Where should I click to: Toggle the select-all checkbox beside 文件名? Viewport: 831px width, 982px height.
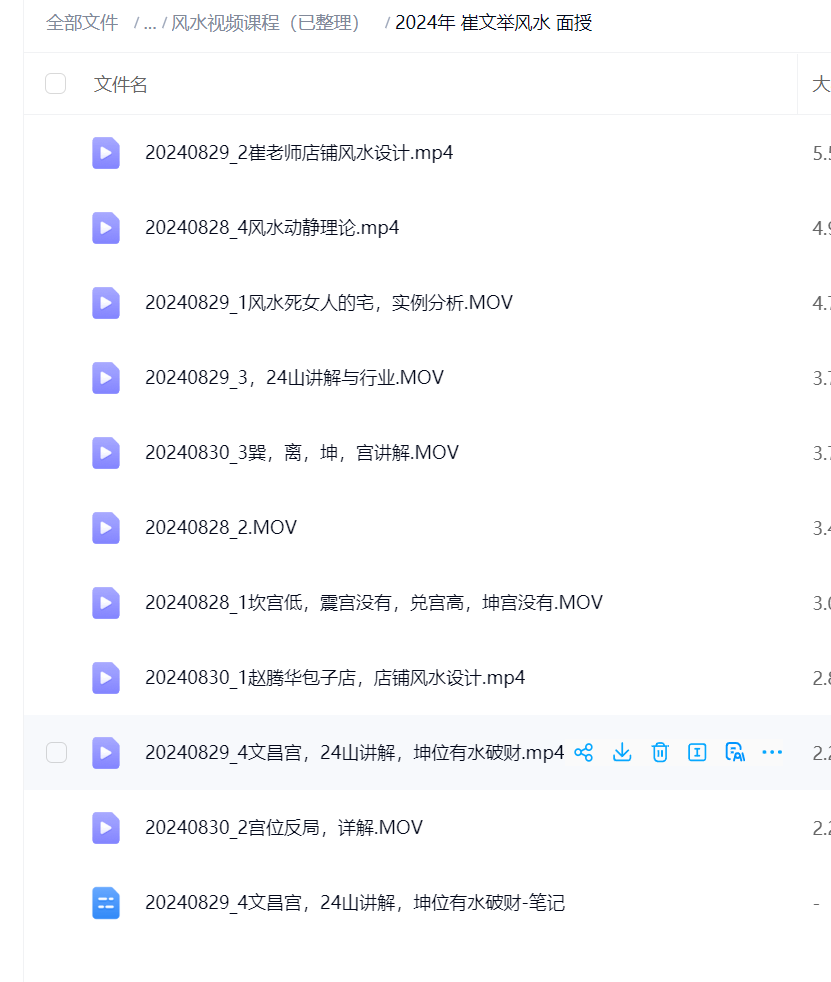pos(55,84)
